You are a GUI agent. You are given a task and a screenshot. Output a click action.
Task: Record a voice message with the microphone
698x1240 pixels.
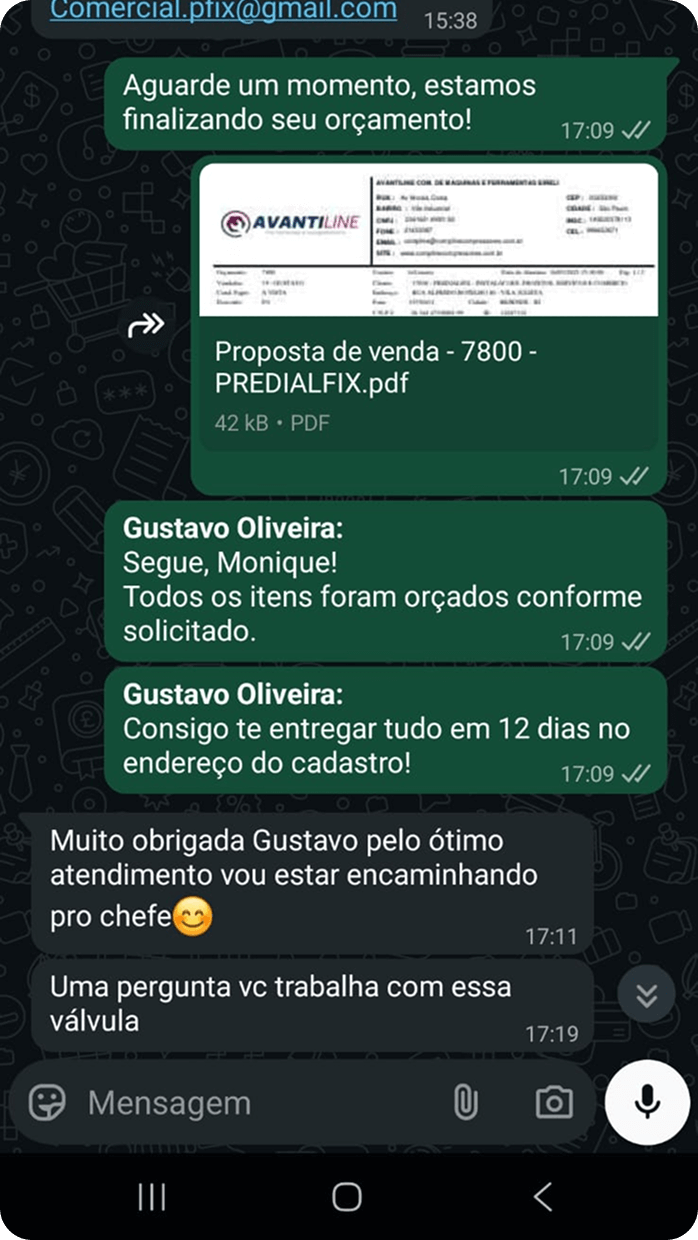647,1103
